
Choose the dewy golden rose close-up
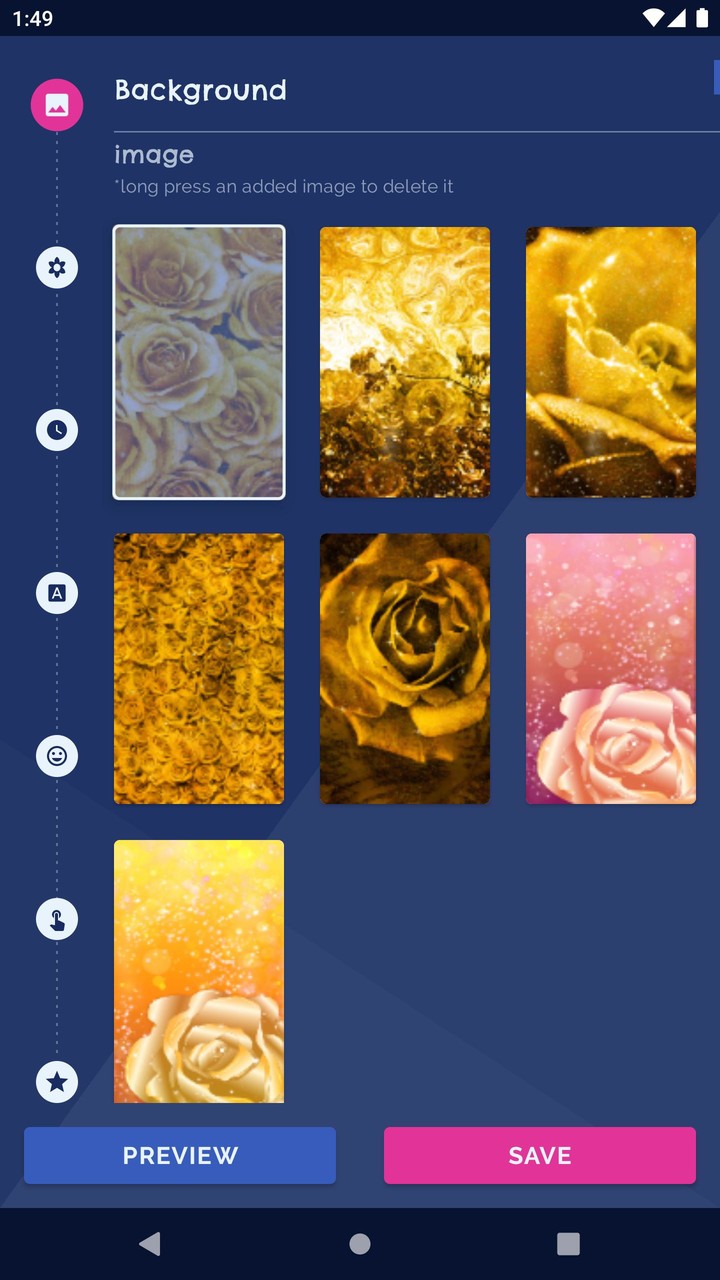(x=610, y=362)
